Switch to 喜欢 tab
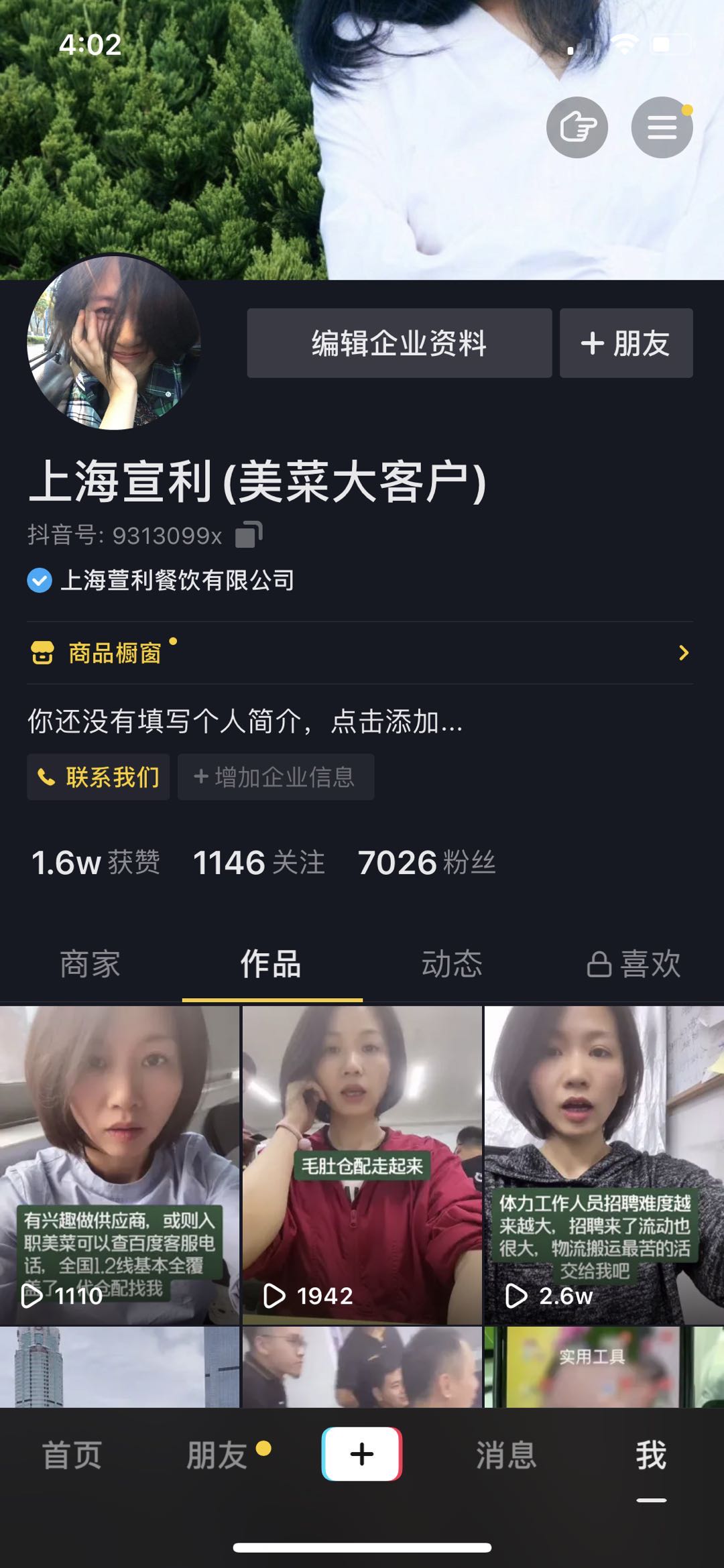 [633, 964]
